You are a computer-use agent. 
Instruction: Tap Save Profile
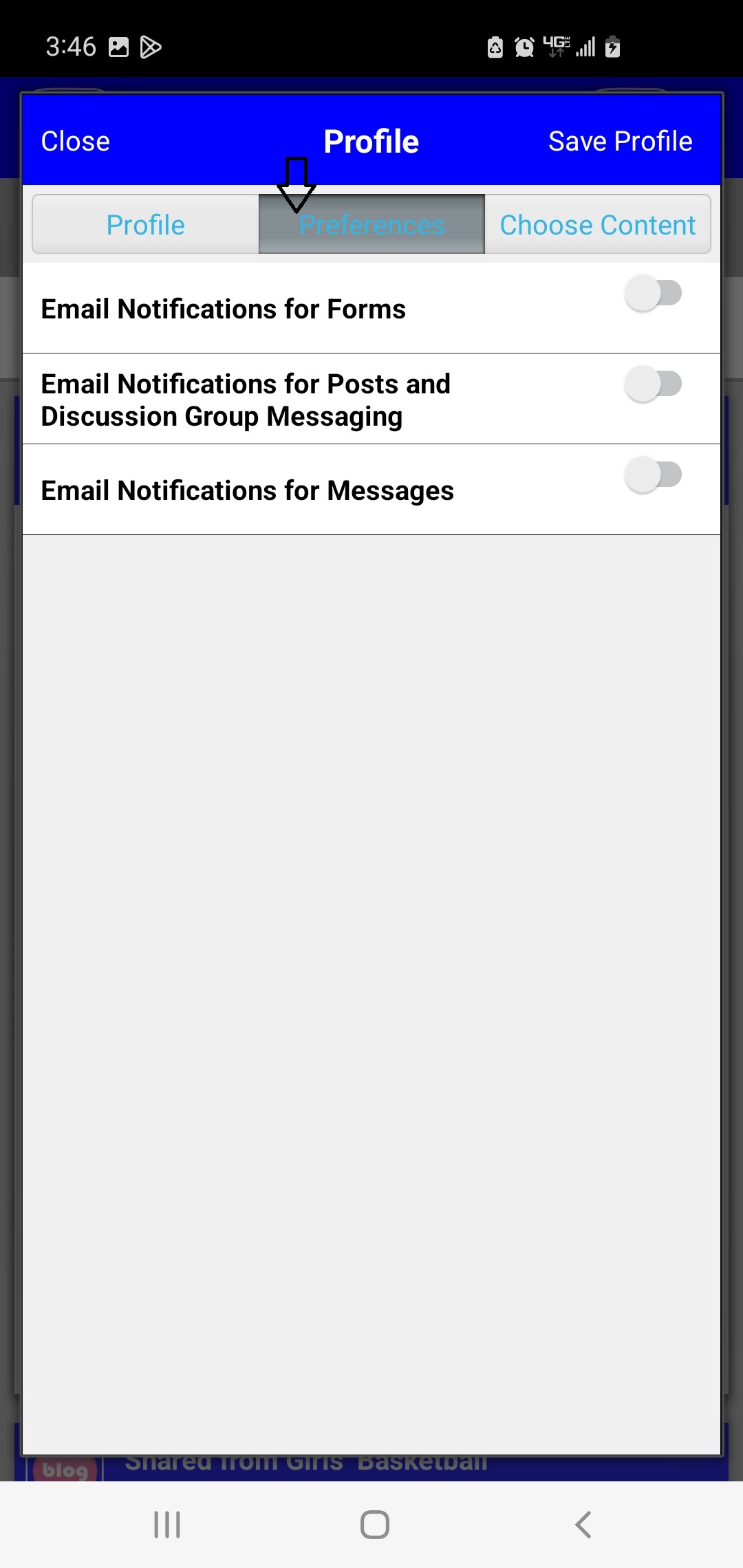620,141
